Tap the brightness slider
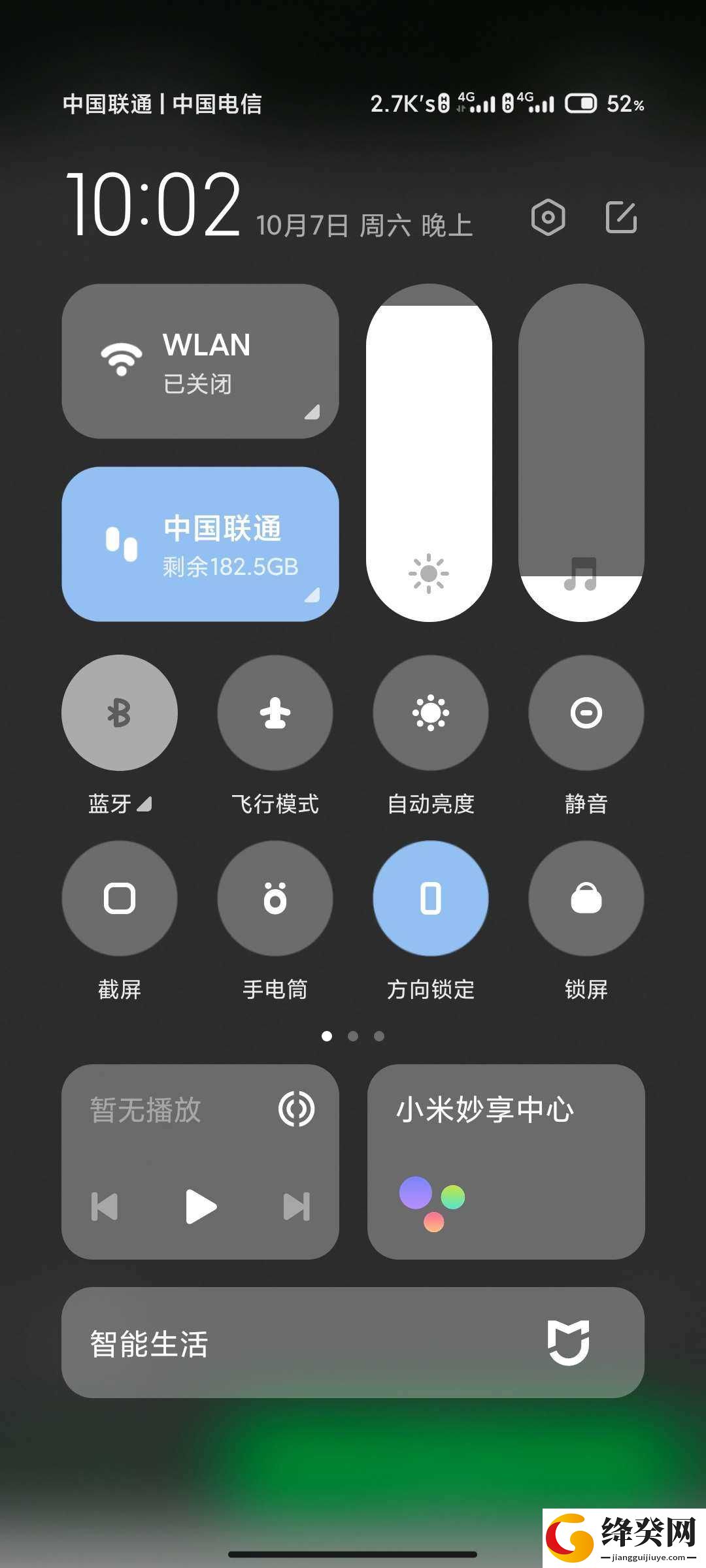This screenshot has height=1568, width=706. point(429,452)
